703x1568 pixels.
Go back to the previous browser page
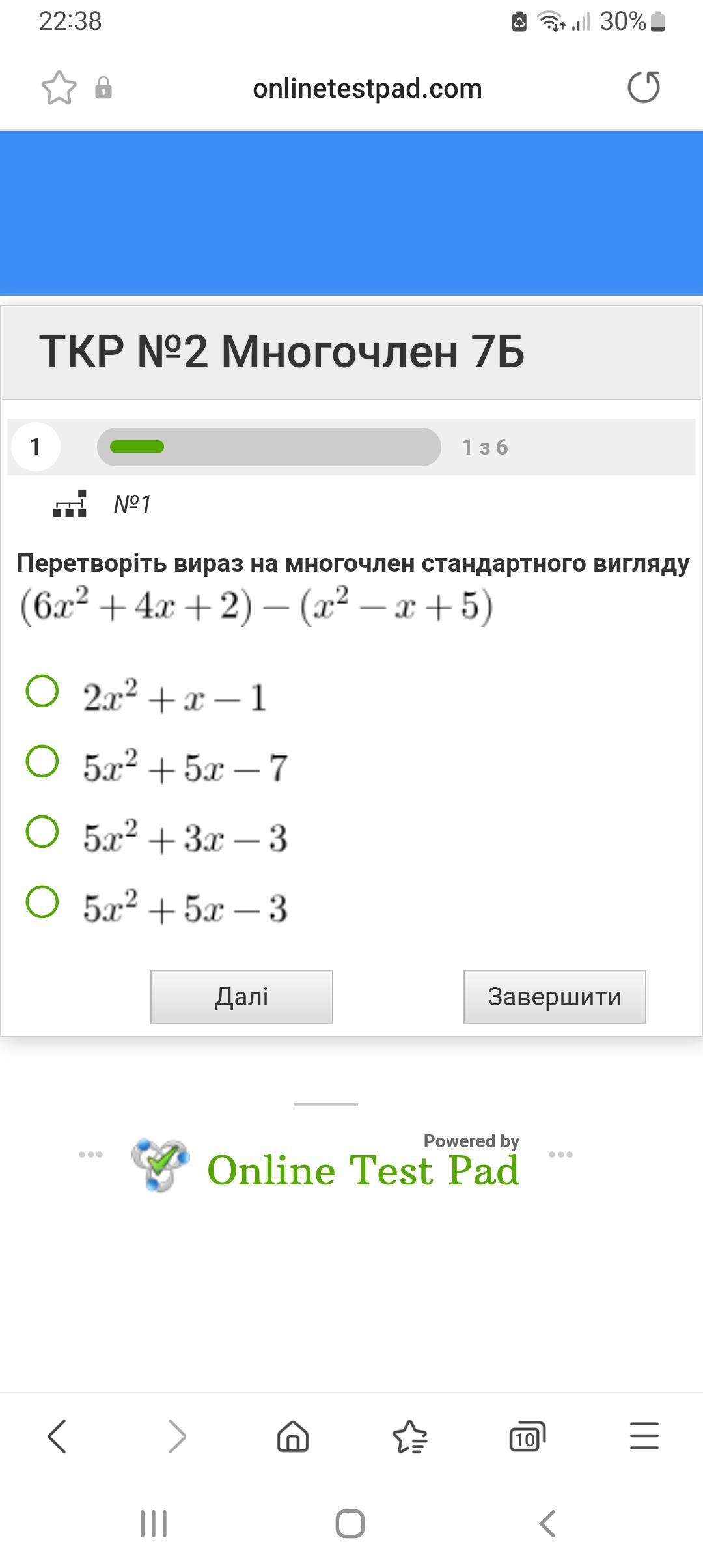click(57, 1436)
